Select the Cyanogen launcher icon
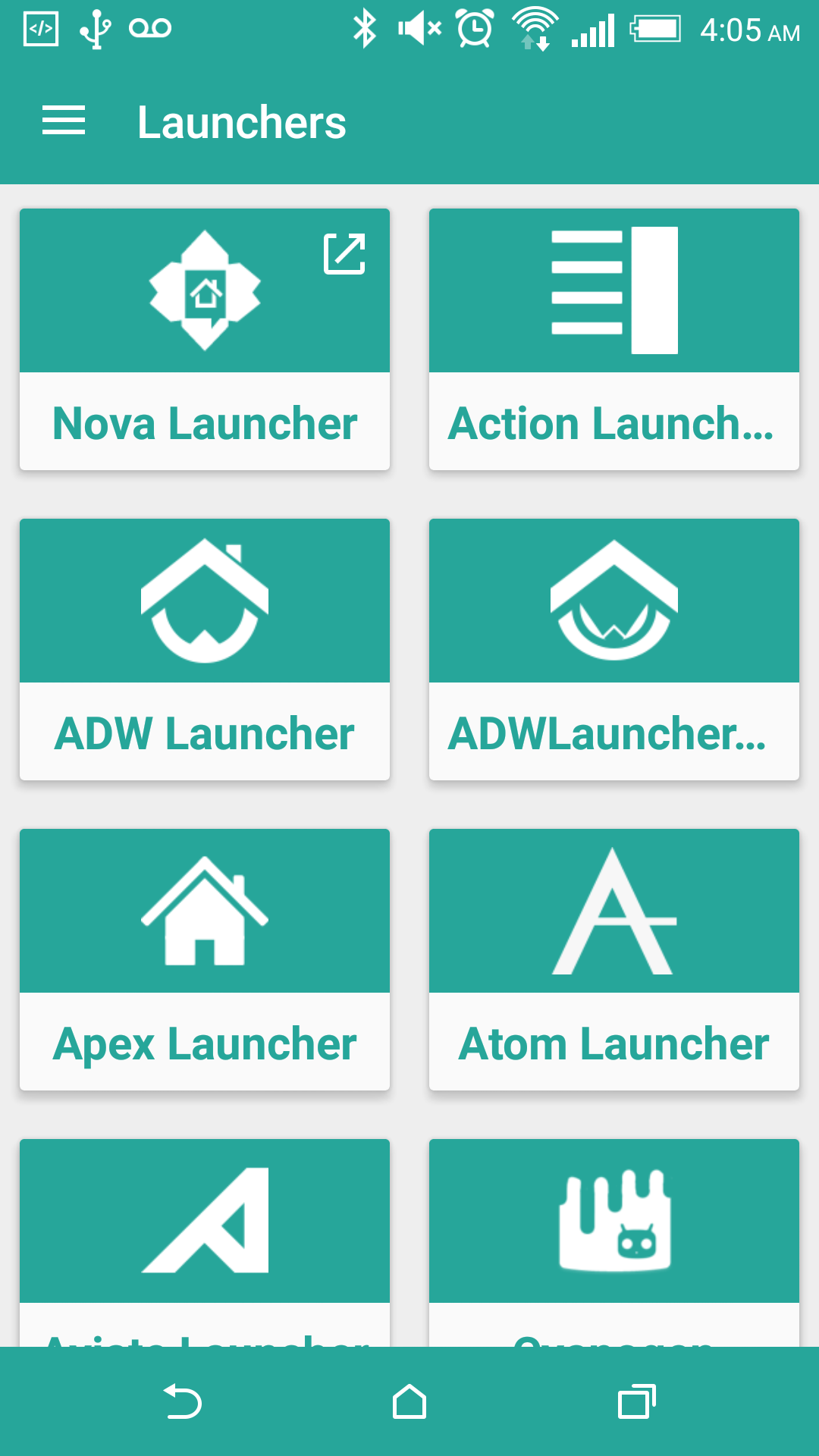 pos(614,1221)
